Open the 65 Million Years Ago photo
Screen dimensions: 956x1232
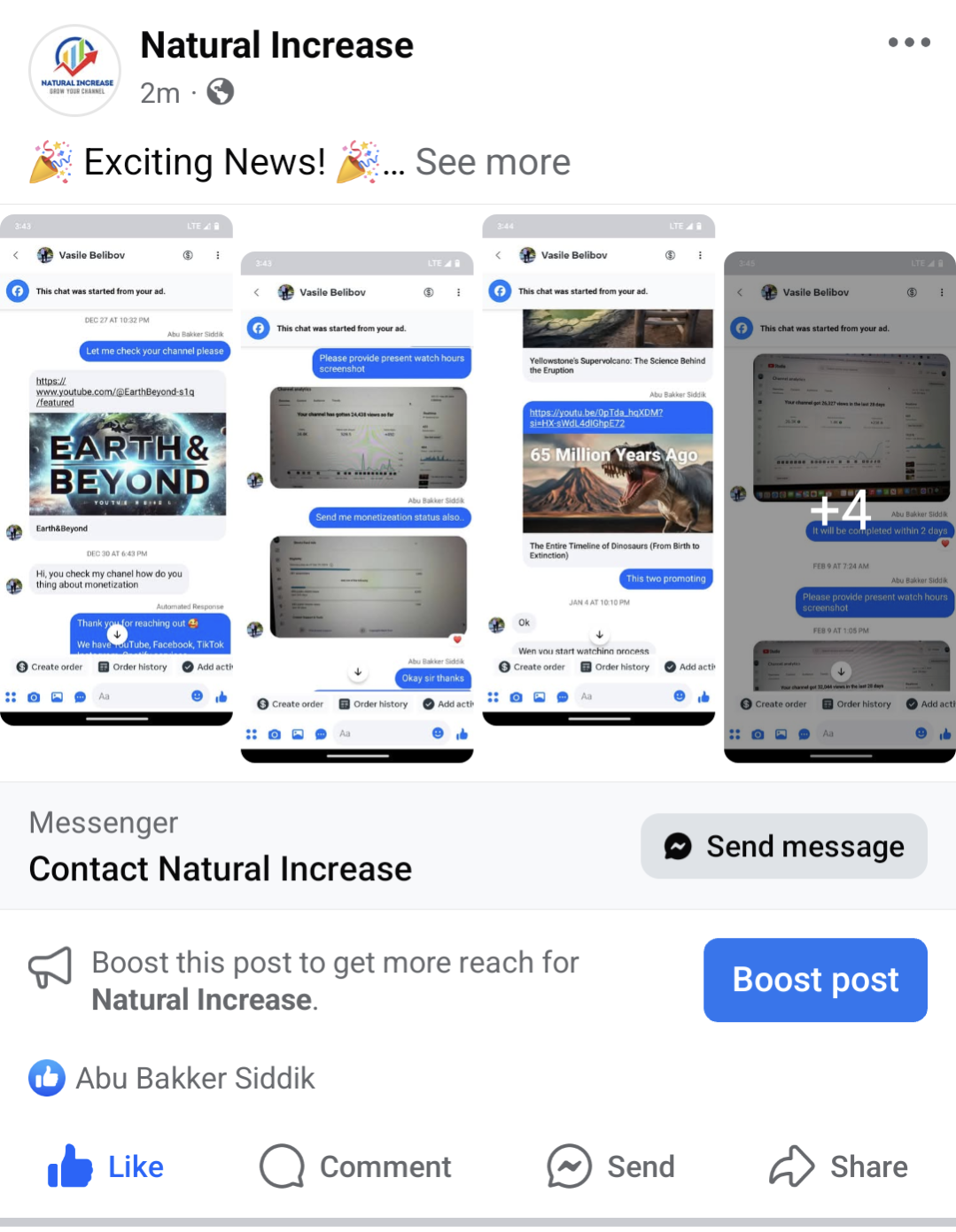click(598, 469)
